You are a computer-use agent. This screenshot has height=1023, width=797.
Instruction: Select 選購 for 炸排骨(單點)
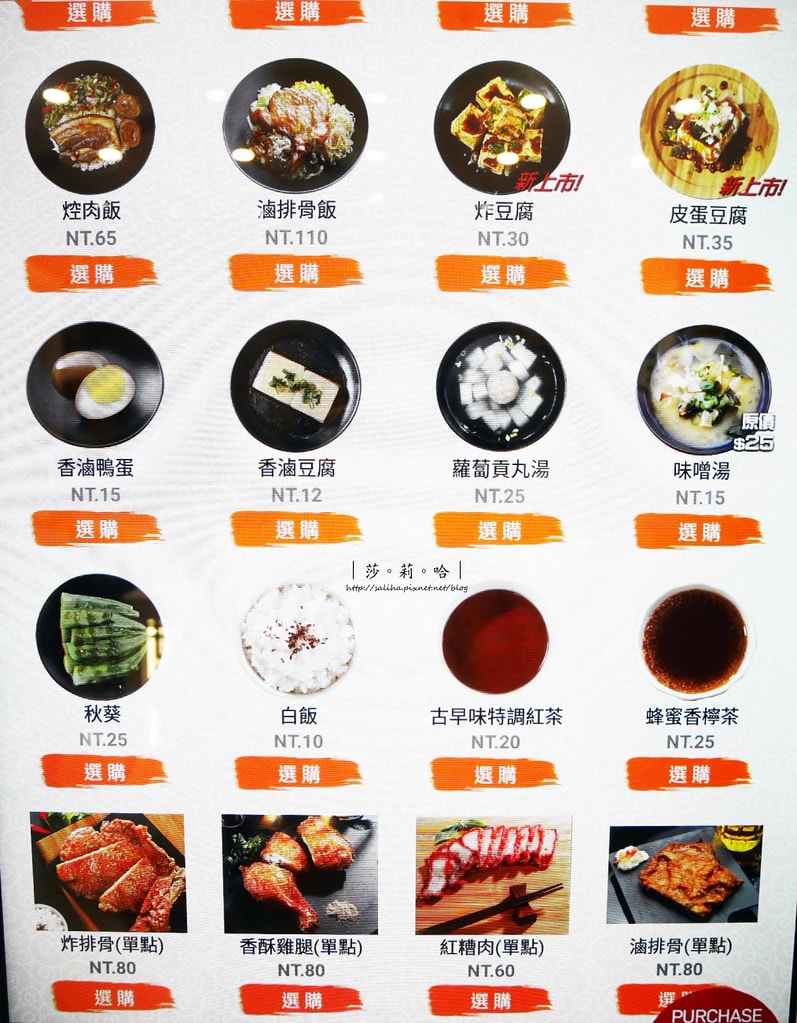[113, 996]
